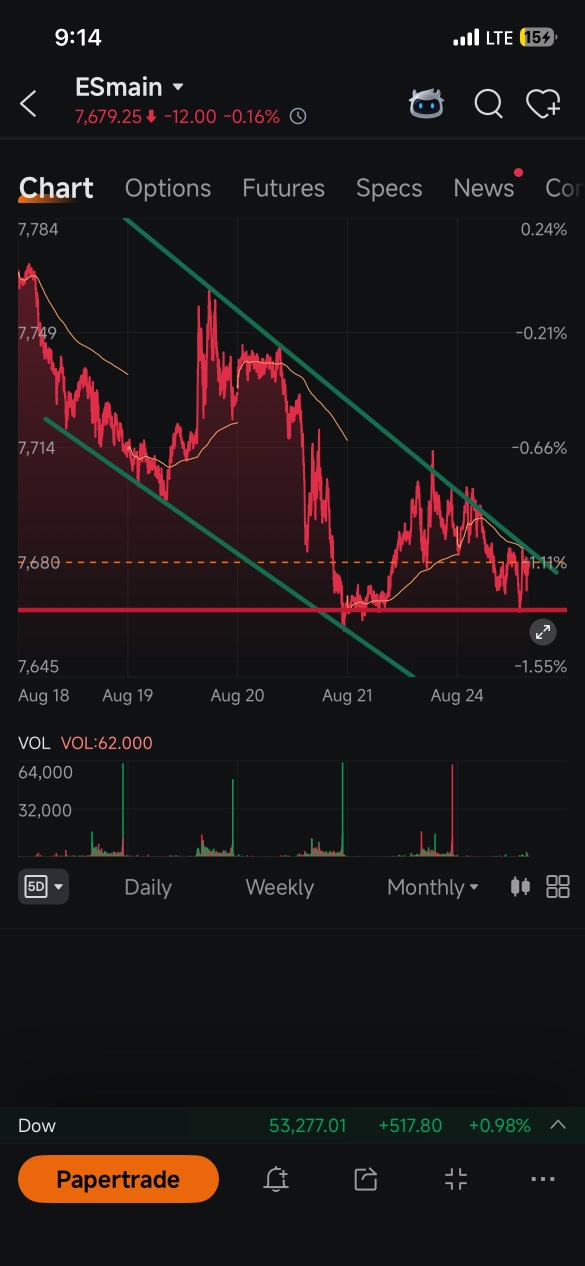Viewport: 585px width, 1266px height.
Task: Open the Monthly interval dropdown
Action: pos(432,887)
